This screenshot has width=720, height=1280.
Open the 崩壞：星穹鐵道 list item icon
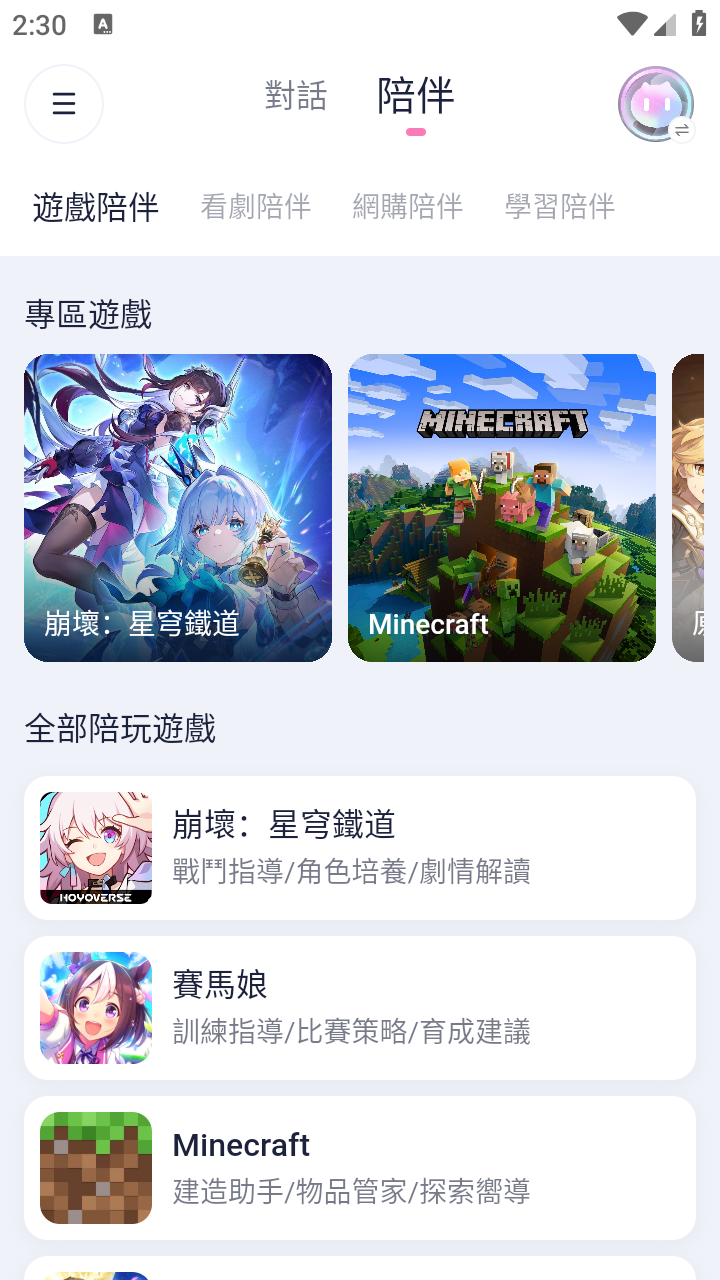(x=95, y=847)
